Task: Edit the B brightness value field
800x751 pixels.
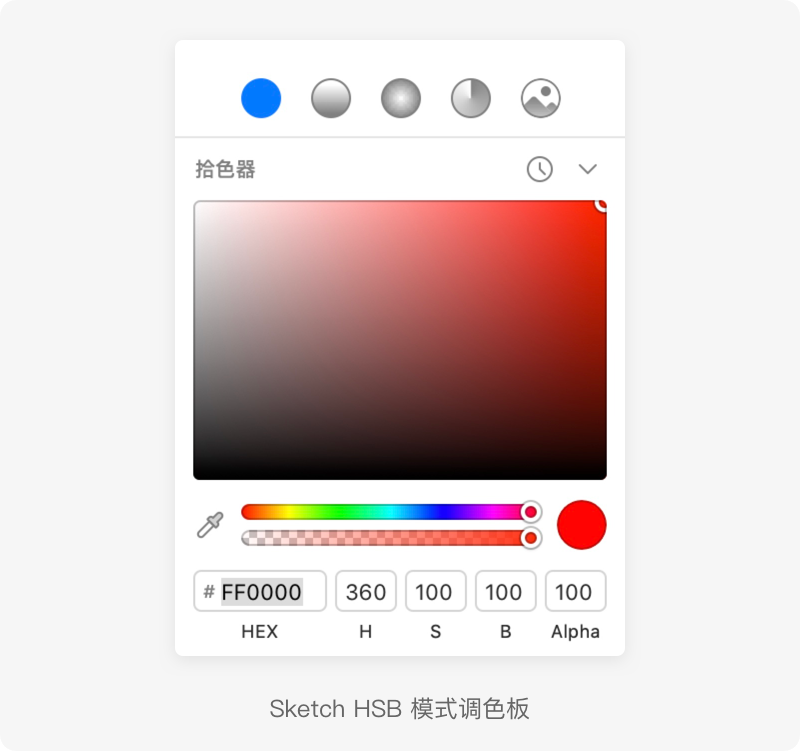Action: coord(506,591)
